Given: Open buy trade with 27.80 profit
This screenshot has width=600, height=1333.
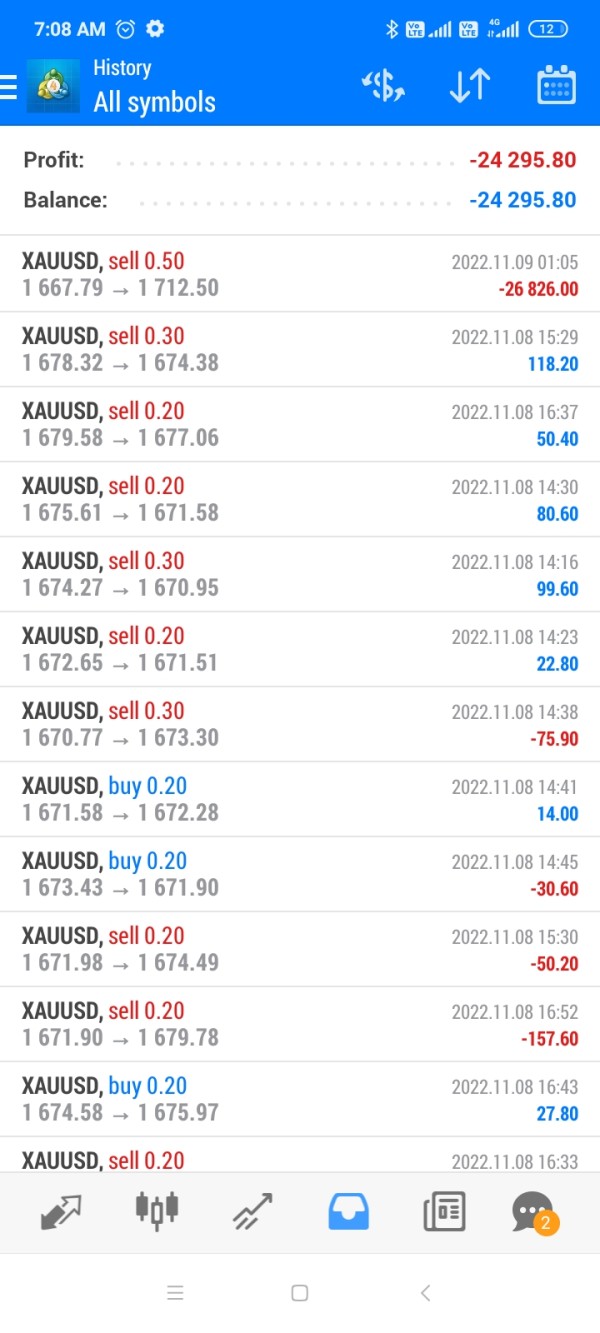Looking at the screenshot, I should pyautogui.click(x=300, y=1099).
